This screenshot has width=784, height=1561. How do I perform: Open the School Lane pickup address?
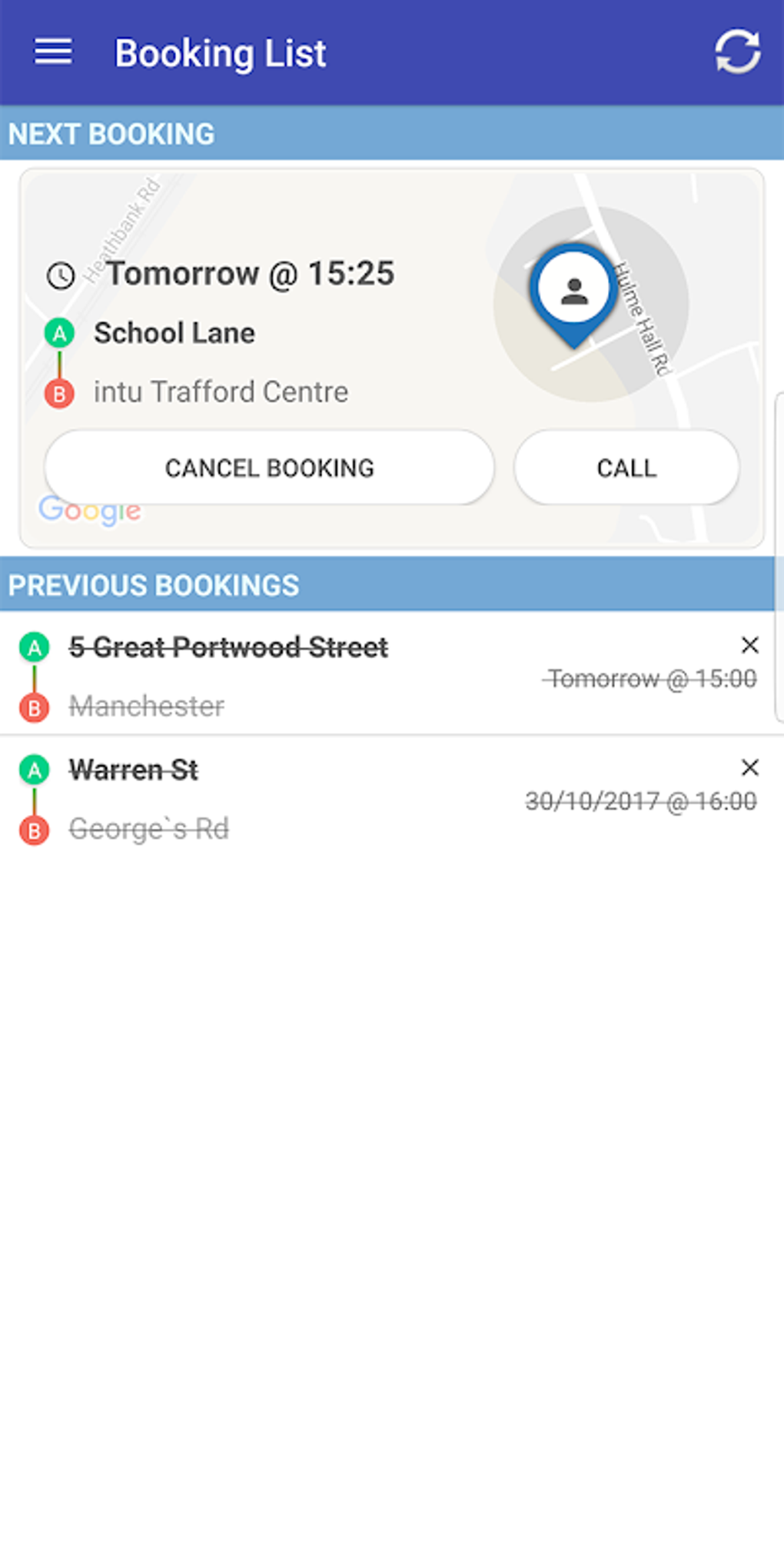pos(174,332)
